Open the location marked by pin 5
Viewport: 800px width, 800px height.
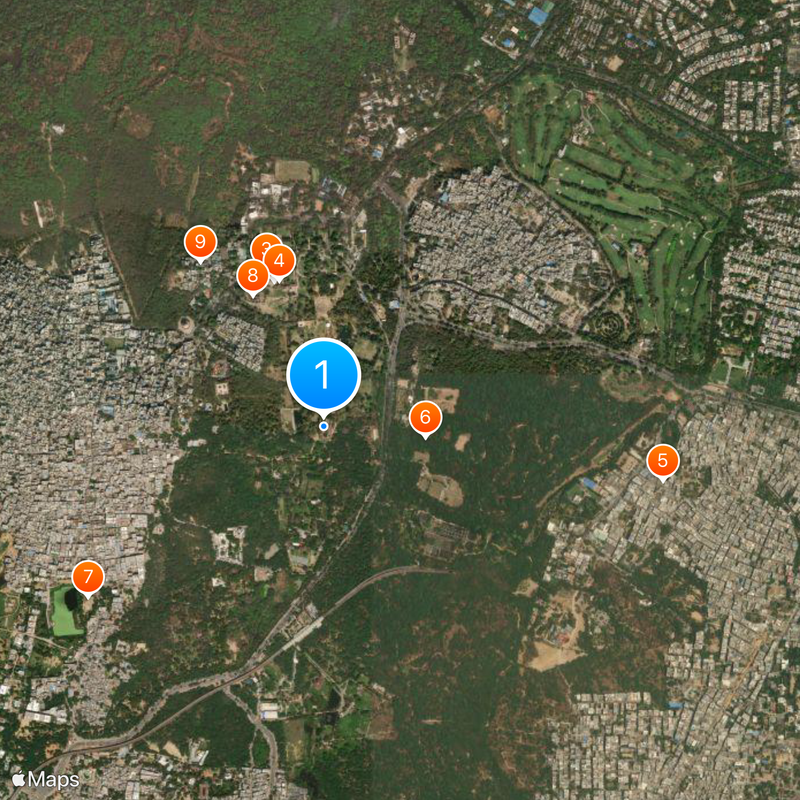[x=662, y=461]
